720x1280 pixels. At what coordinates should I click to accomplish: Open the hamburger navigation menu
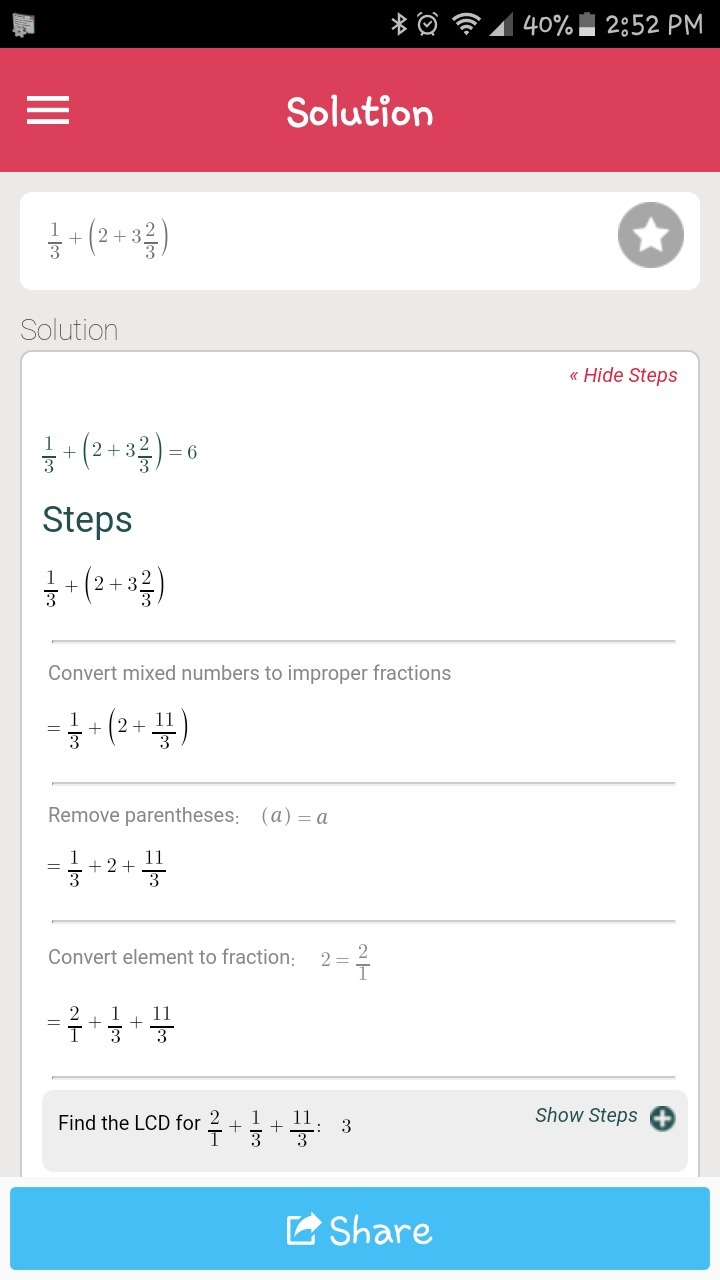point(48,110)
